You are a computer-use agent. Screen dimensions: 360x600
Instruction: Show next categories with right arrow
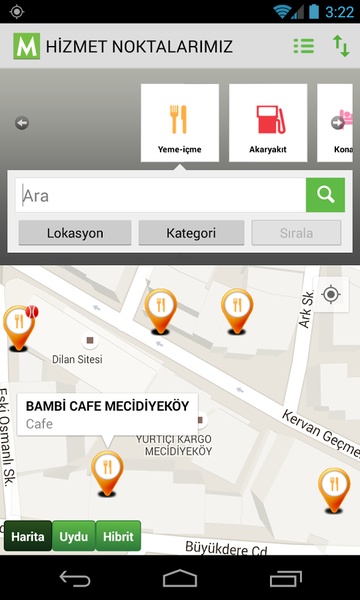coord(338,123)
